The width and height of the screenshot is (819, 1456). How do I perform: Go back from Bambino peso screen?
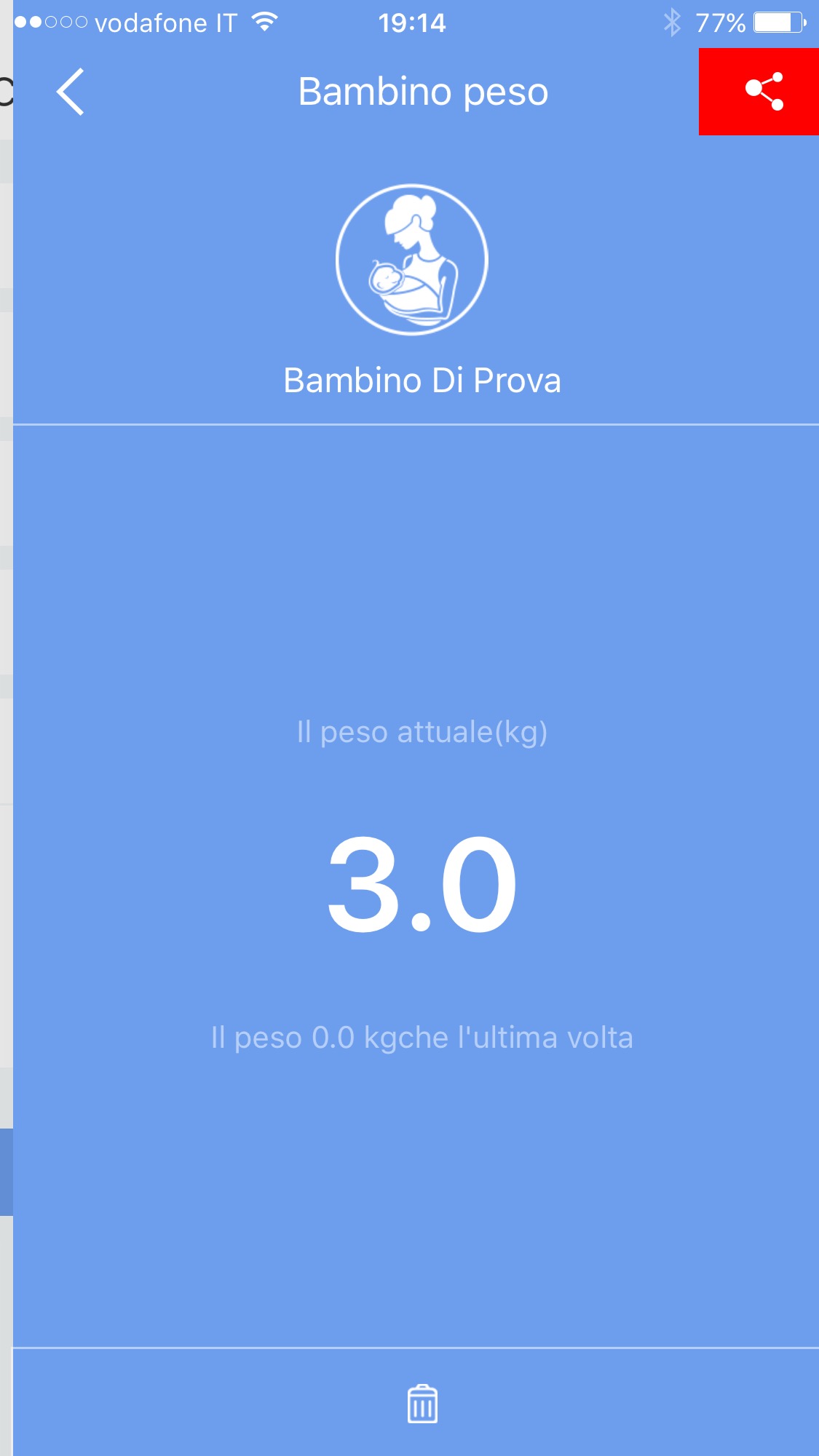click(71, 92)
